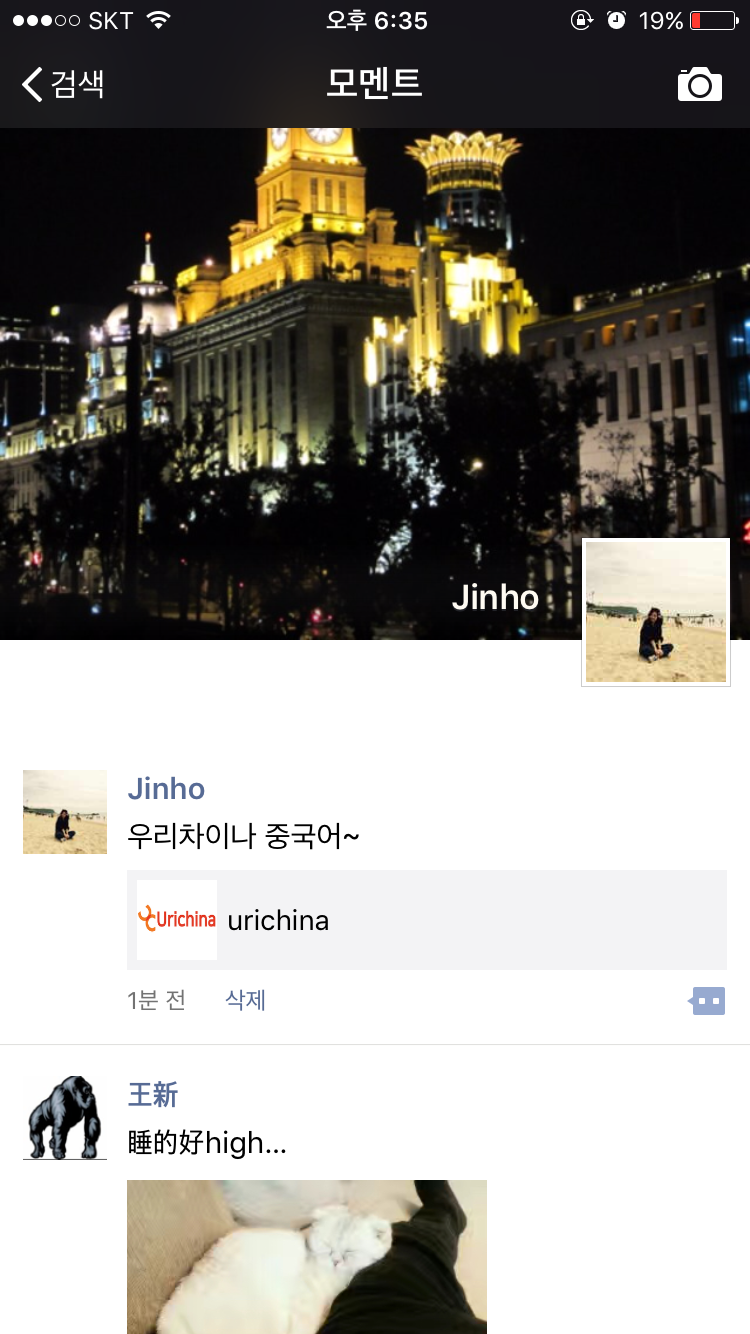Viewport: 750px width, 1334px height.
Task: View 王新's white cat photo
Action: pyautogui.click(x=307, y=1257)
